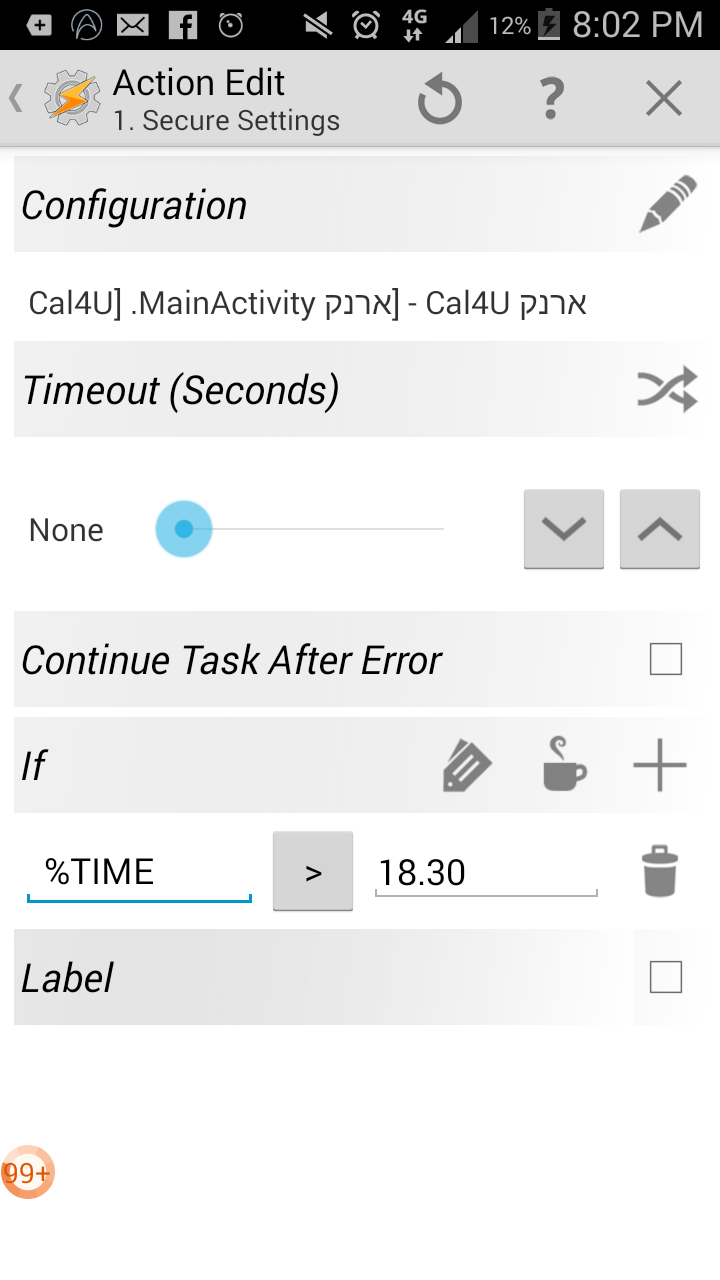Open the help question mark
This screenshot has height=1280, width=720.
551,99
